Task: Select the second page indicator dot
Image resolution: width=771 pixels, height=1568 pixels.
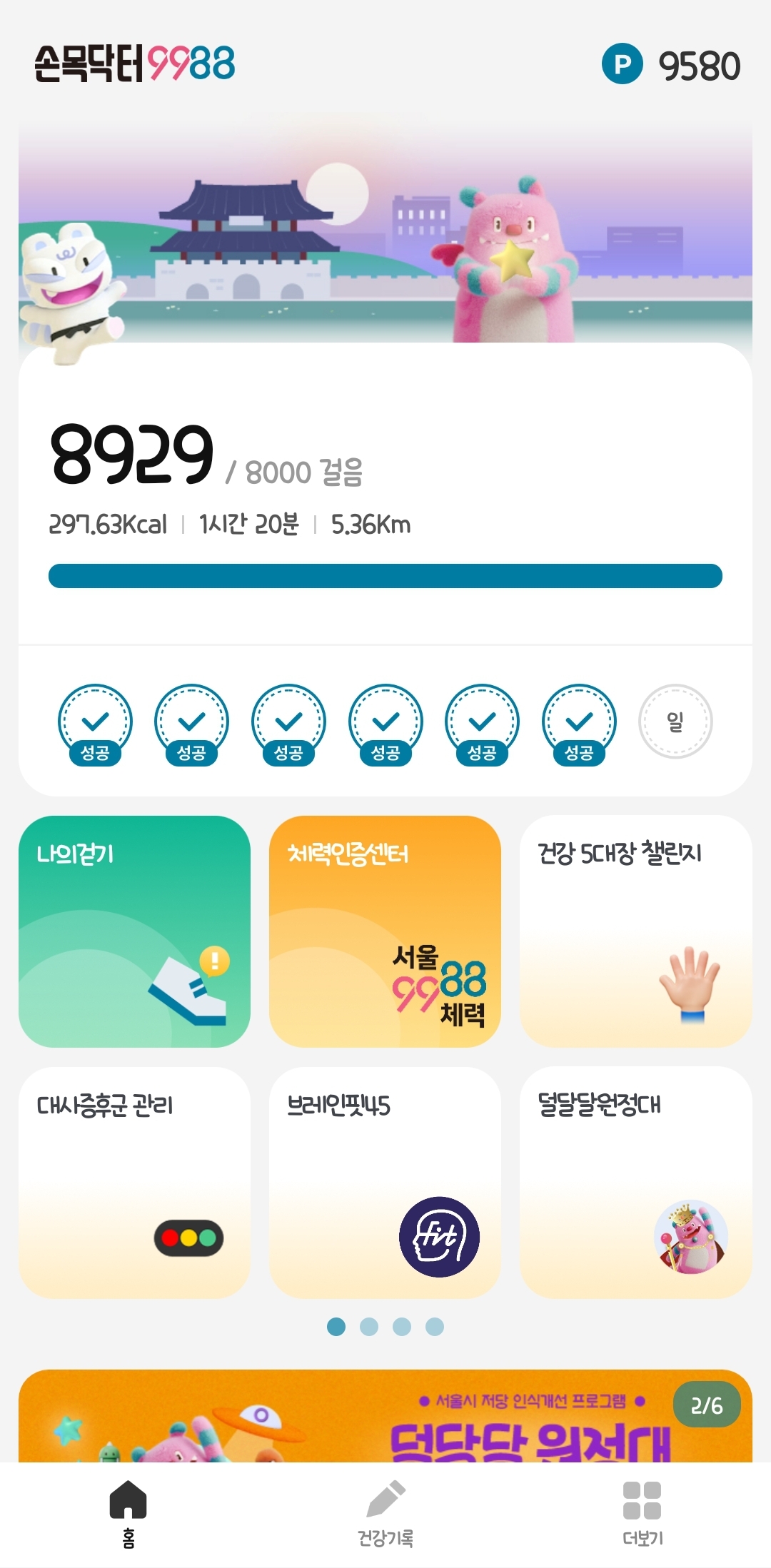Action: [369, 1327]
